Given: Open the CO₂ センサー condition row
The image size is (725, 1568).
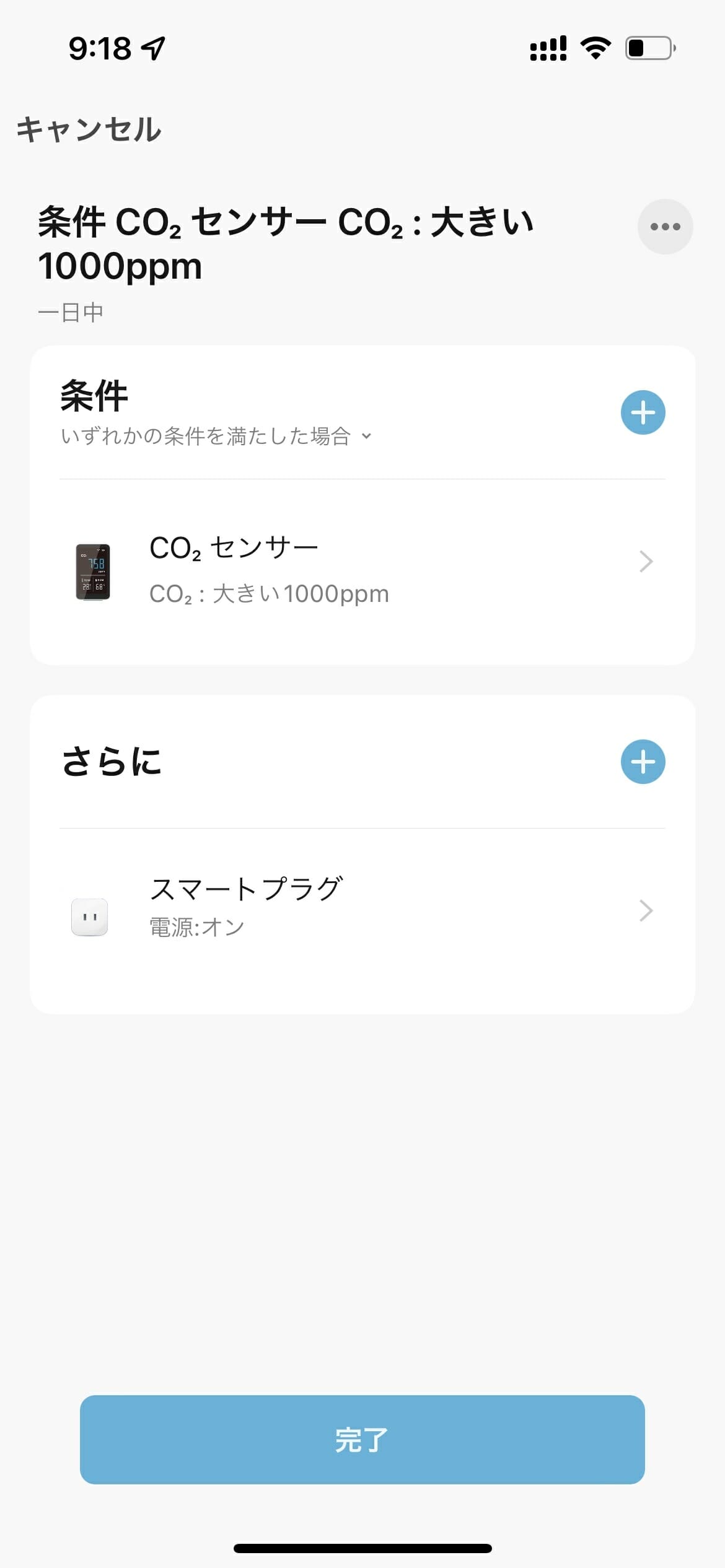Looking at the screenshot, I should pyautogui.click(x=362, y=571).
